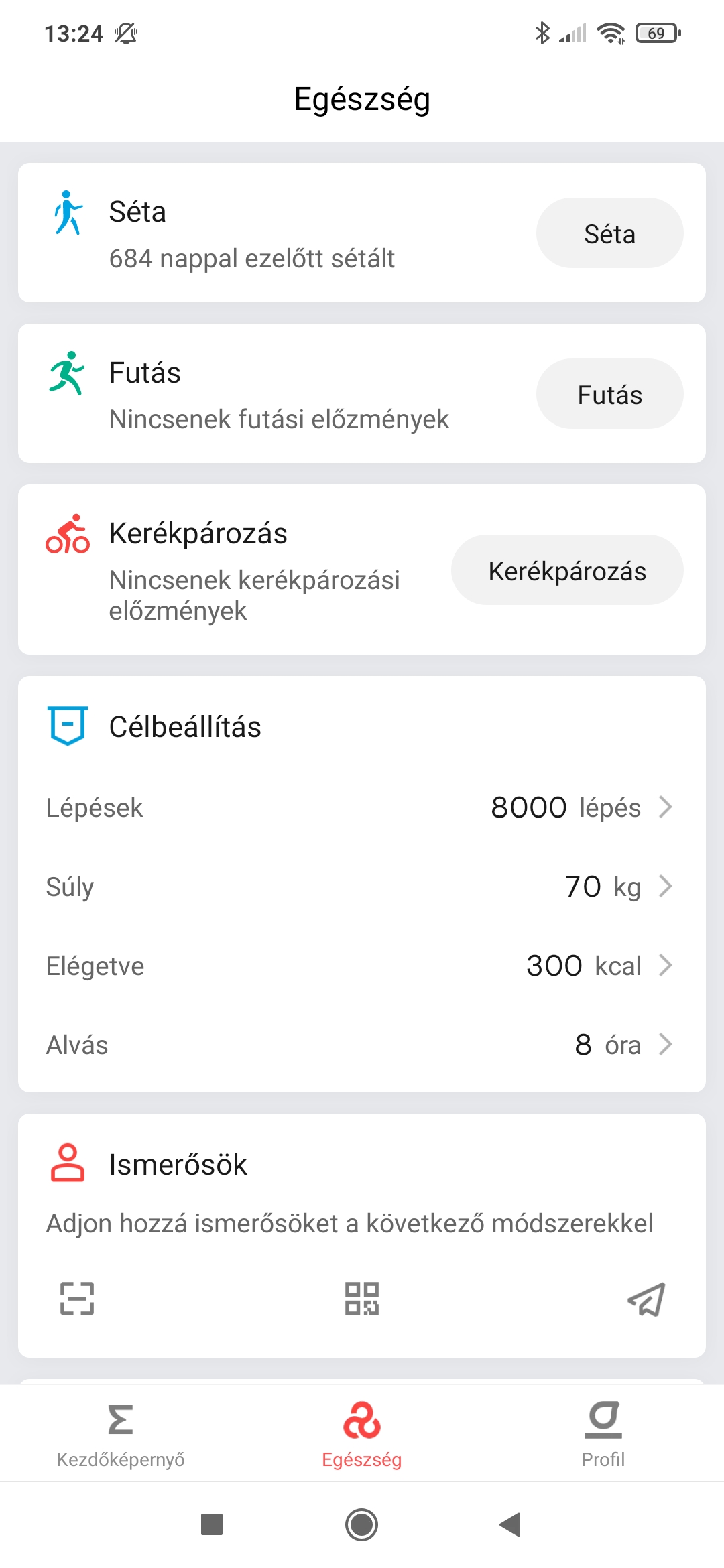724x1568 pixels.
Task: Change the Súly weight goal
Action: 362,887
